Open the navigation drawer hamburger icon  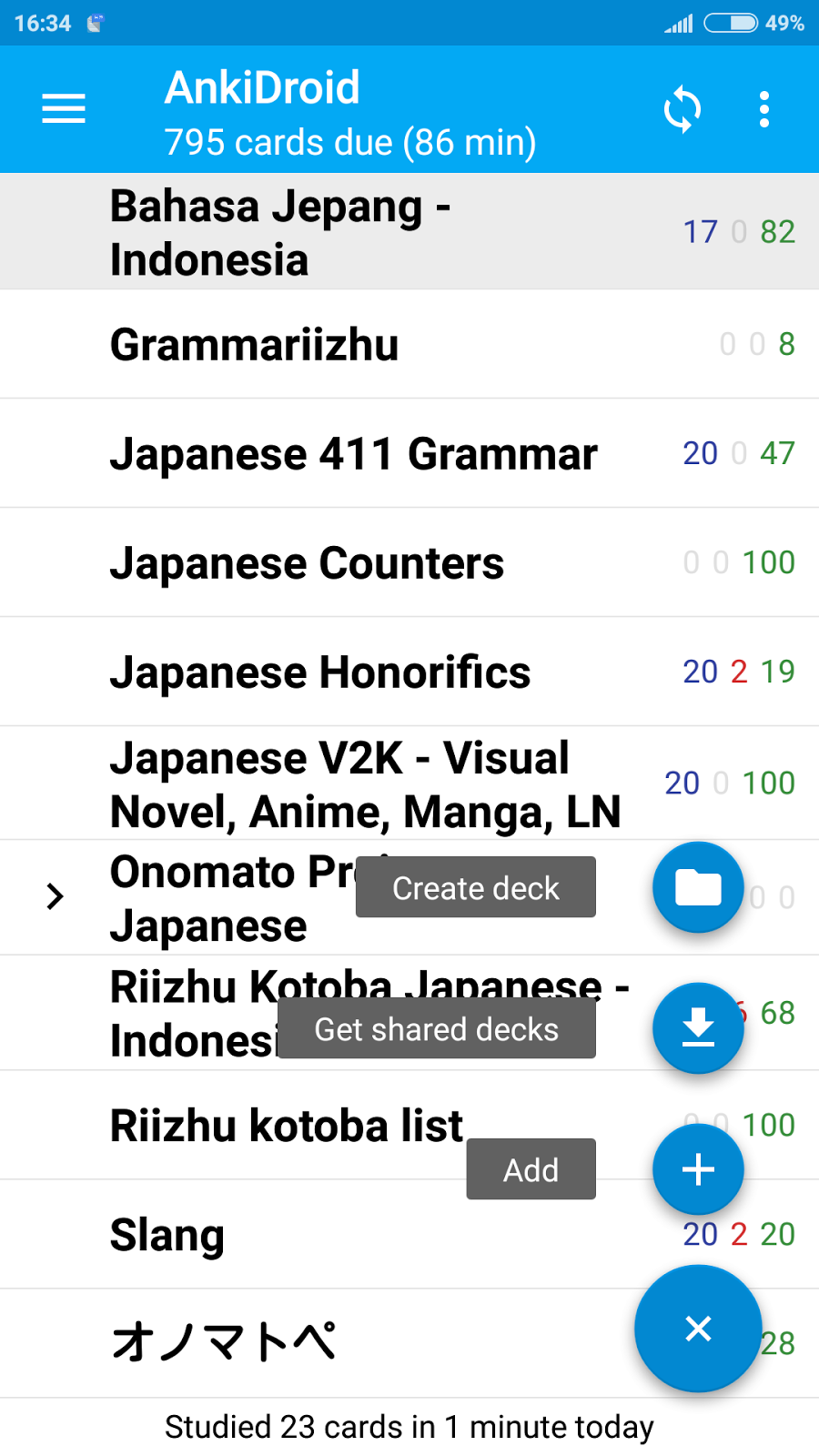click(63, 109)
